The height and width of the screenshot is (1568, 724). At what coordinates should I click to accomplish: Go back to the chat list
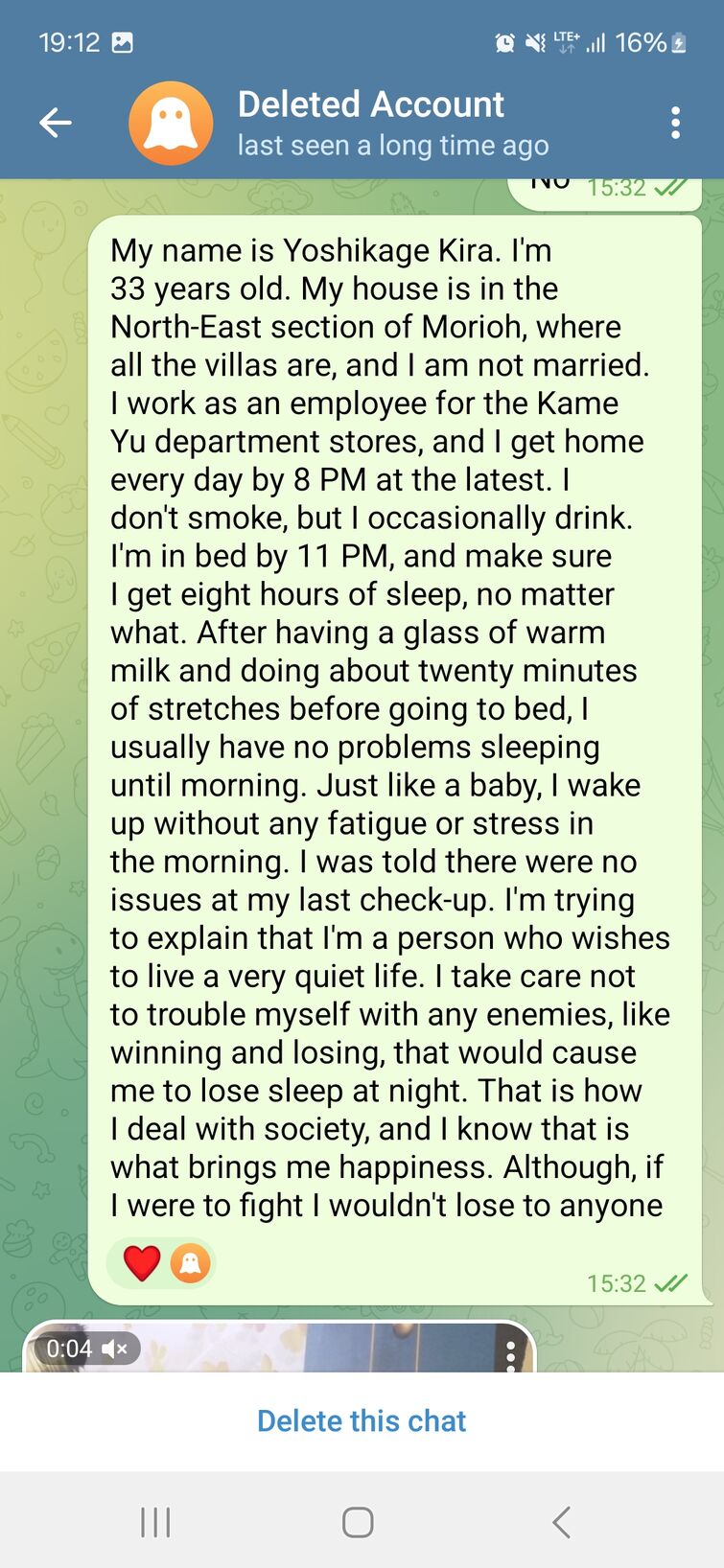pyautogui.click(x=56, y=123)
